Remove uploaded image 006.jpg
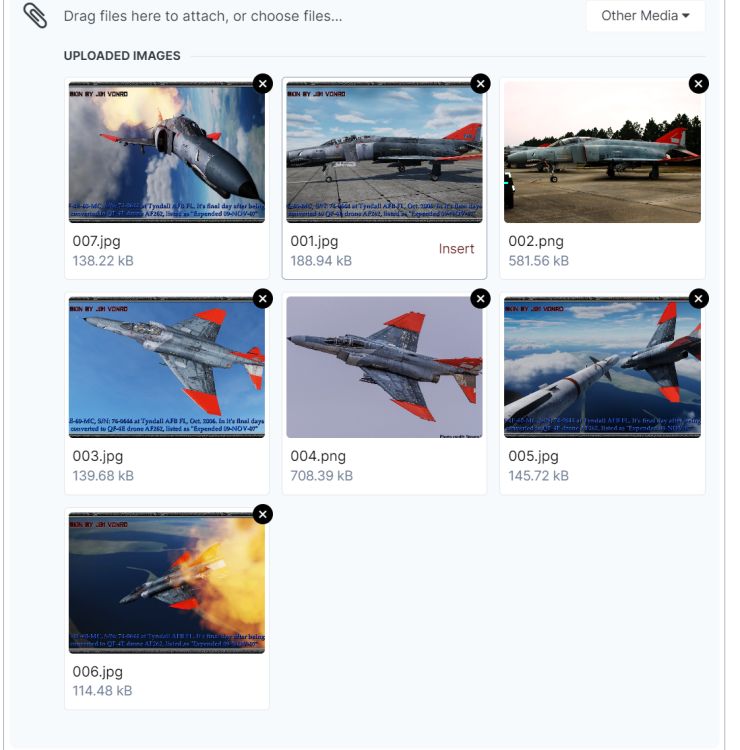Viewport: 740px width, 750px height. [x=262, y=514]
